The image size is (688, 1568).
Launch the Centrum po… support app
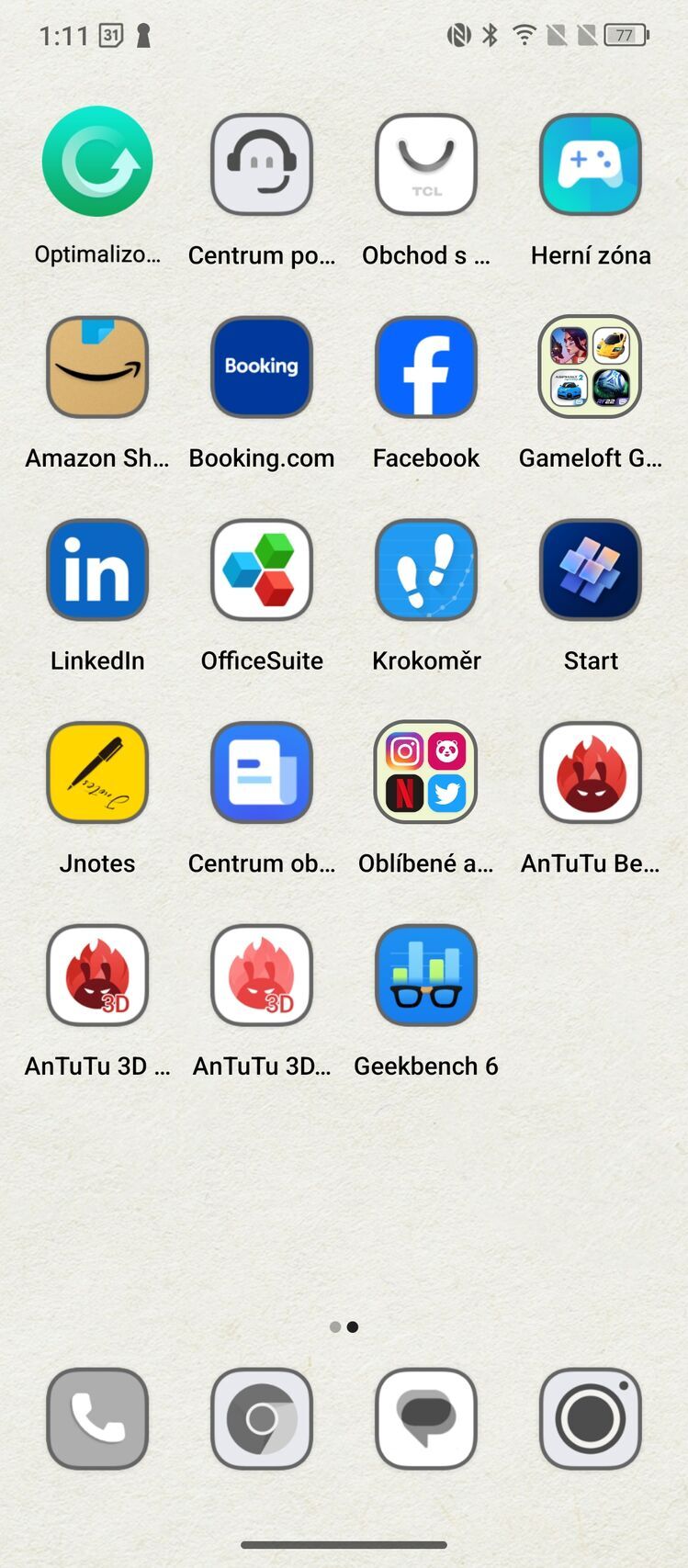tap(262, 164)
